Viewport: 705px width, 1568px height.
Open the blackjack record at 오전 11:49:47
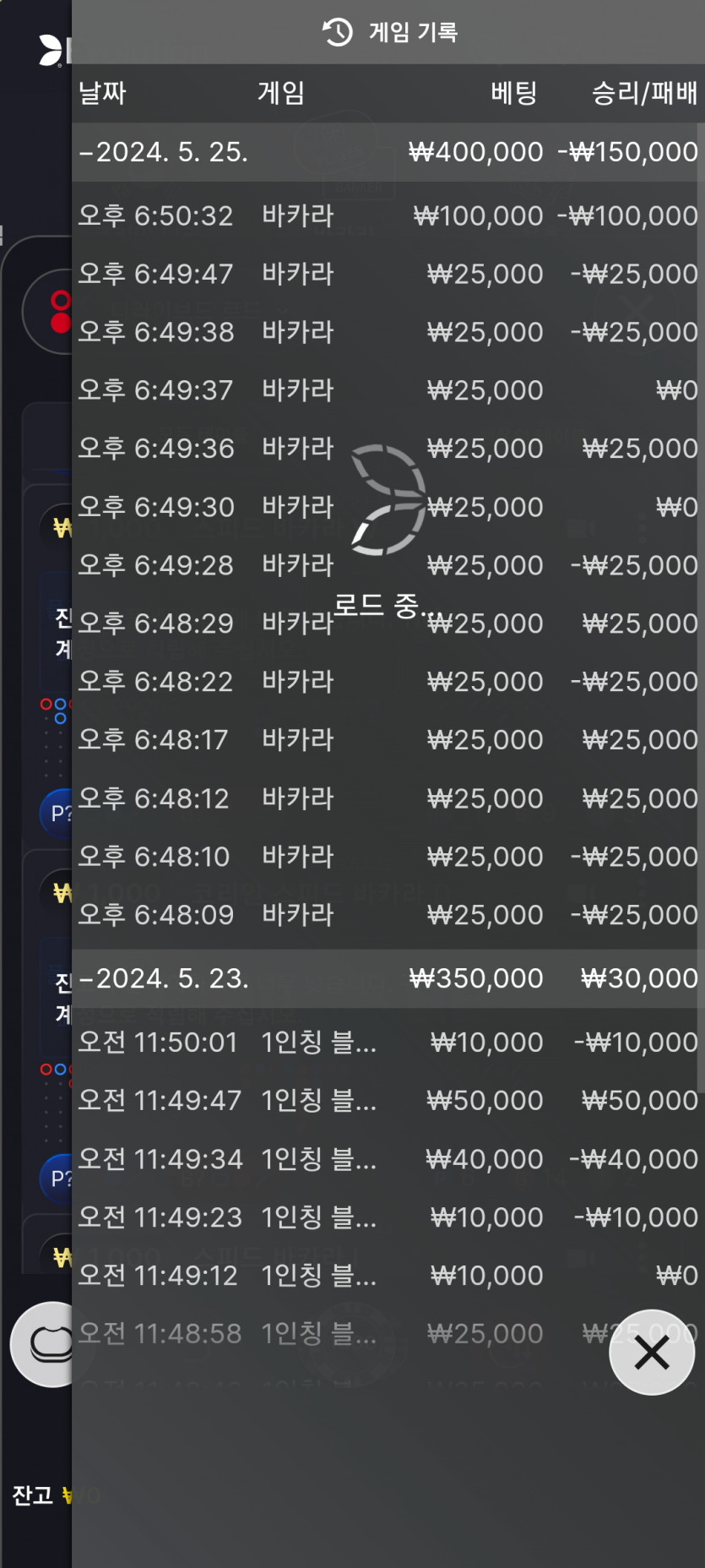(388, 1101)
